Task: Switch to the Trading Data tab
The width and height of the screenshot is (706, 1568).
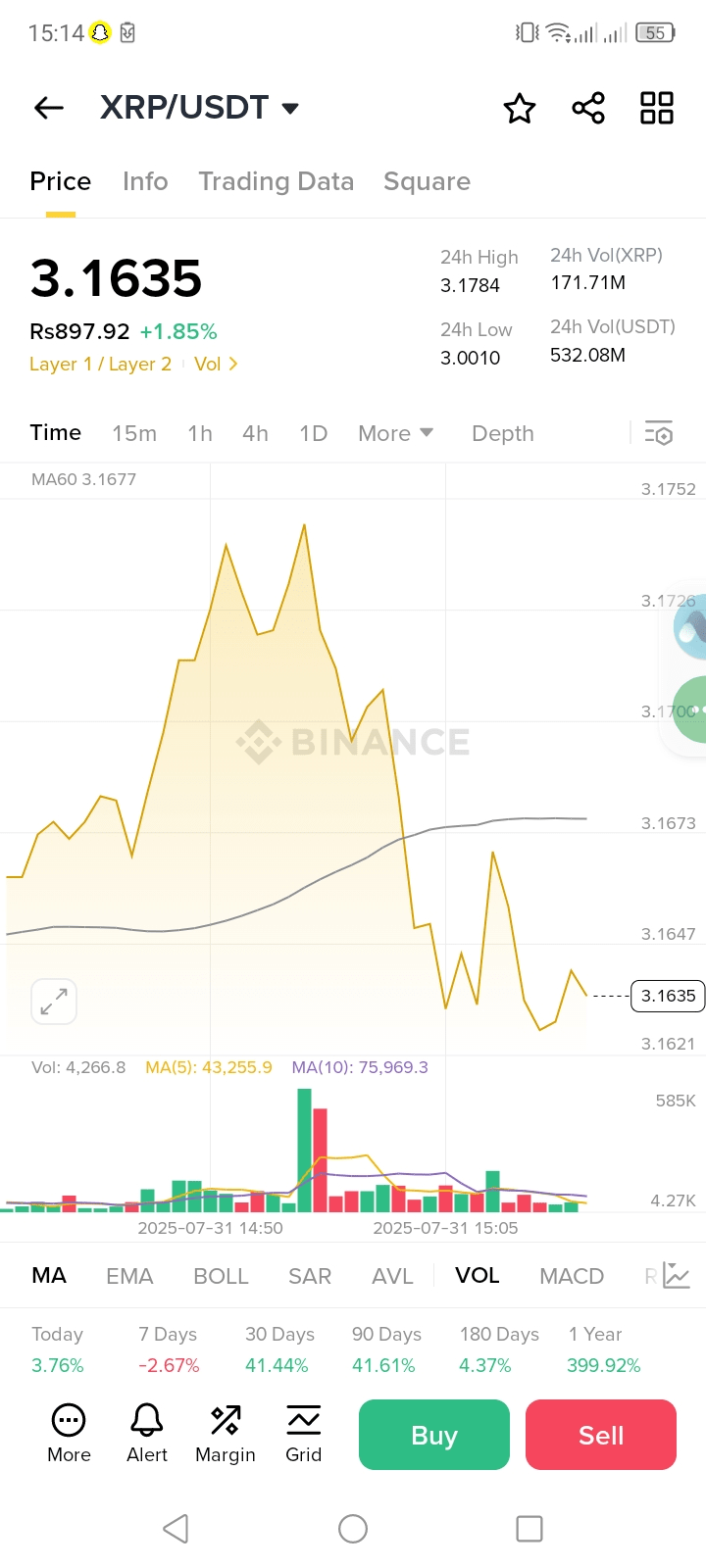Action: point(276,181)
